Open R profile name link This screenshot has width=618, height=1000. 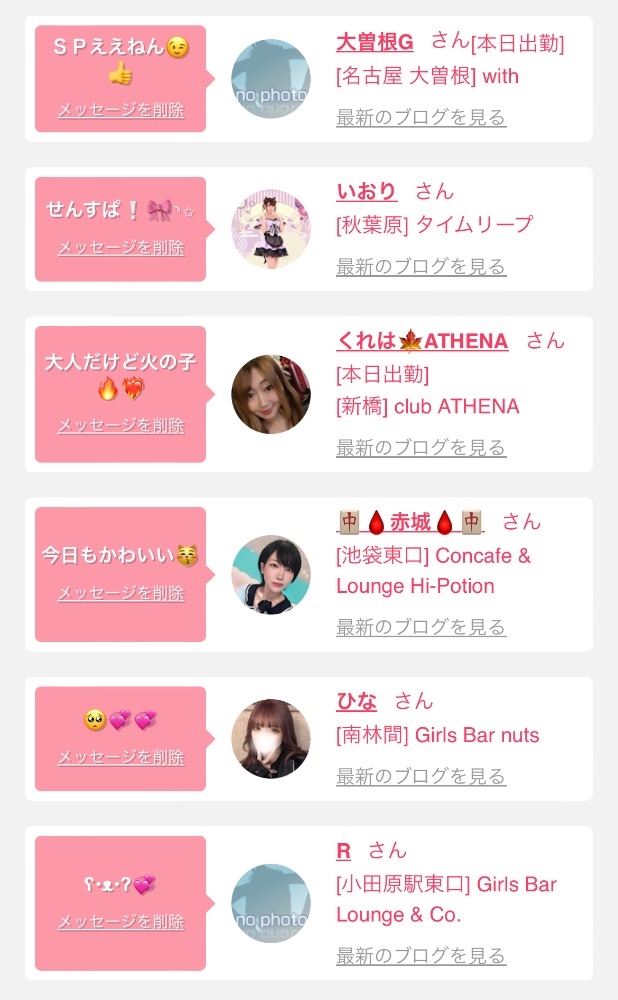coord(343,851)
